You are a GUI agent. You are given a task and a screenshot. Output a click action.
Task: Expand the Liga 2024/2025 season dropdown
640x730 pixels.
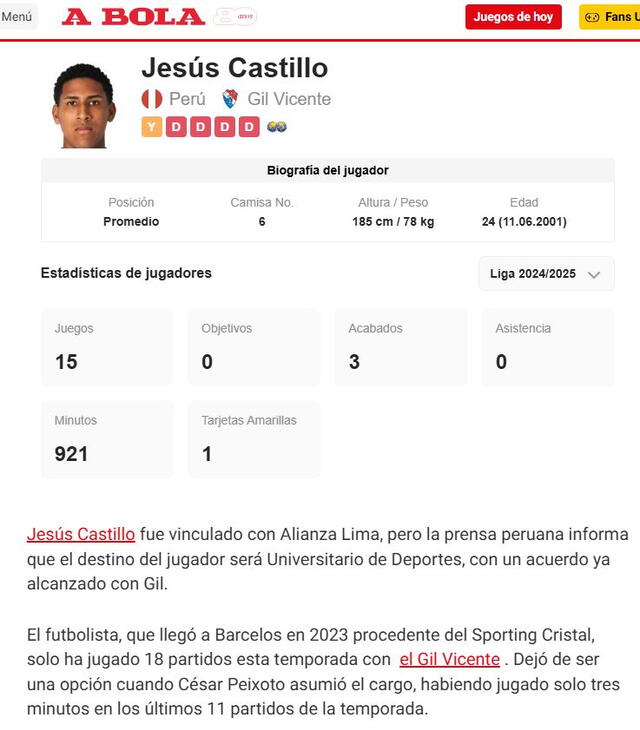[546, 274]
